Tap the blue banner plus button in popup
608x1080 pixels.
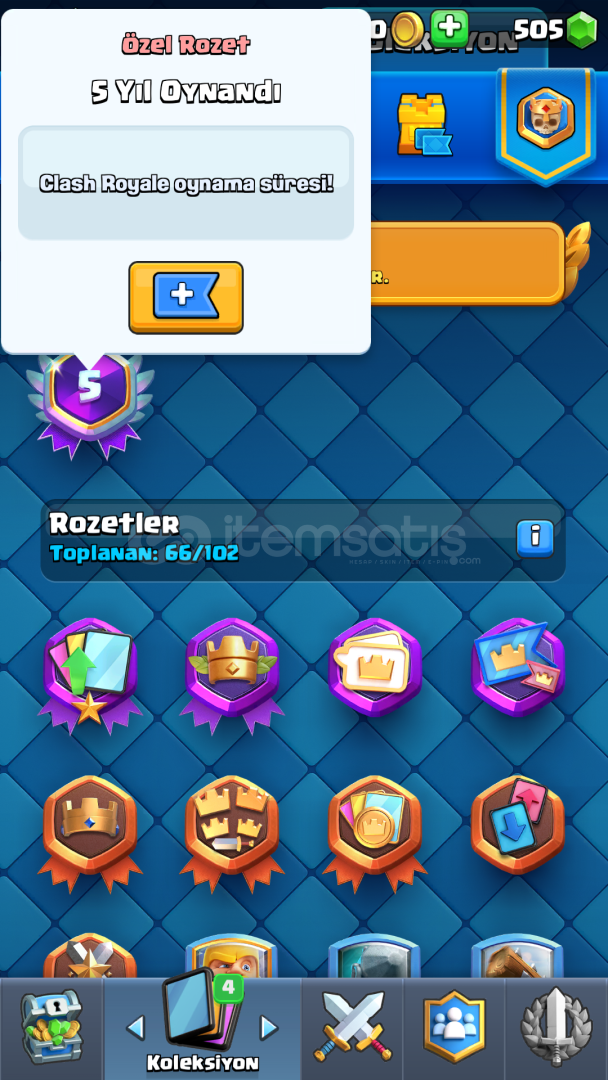pos(186,297)
